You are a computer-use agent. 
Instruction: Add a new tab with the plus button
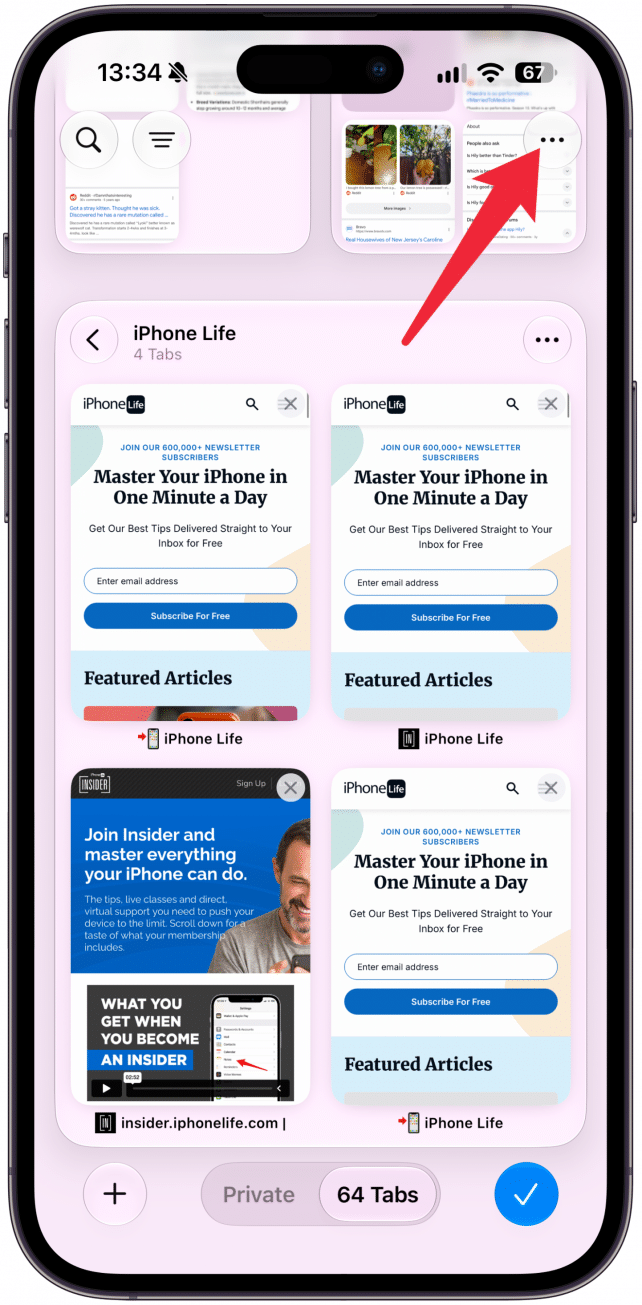(115, 1194)
